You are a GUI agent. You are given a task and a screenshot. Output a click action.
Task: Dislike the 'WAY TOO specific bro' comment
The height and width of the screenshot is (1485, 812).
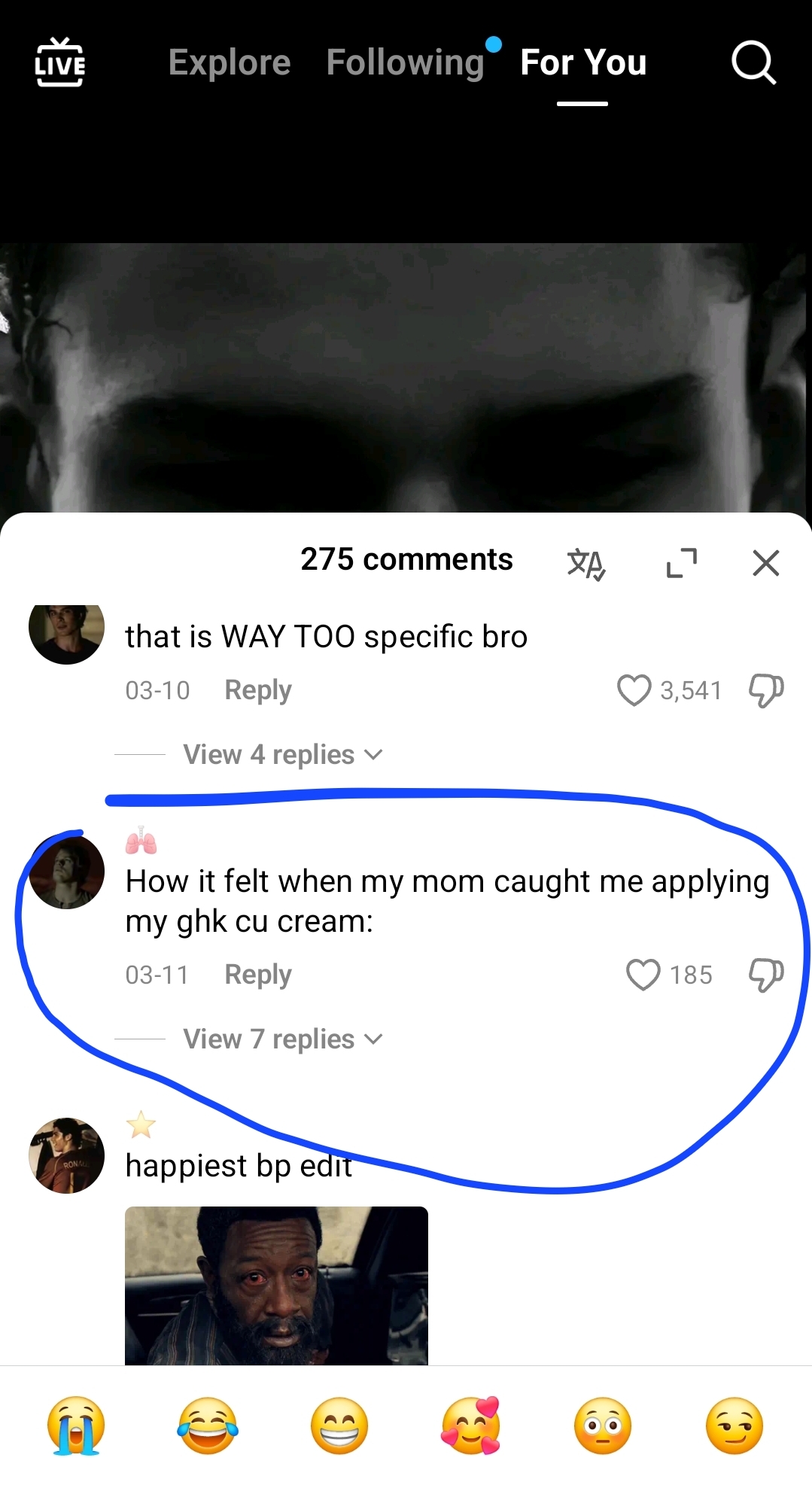pyautogui.click(x=765, y=690)
